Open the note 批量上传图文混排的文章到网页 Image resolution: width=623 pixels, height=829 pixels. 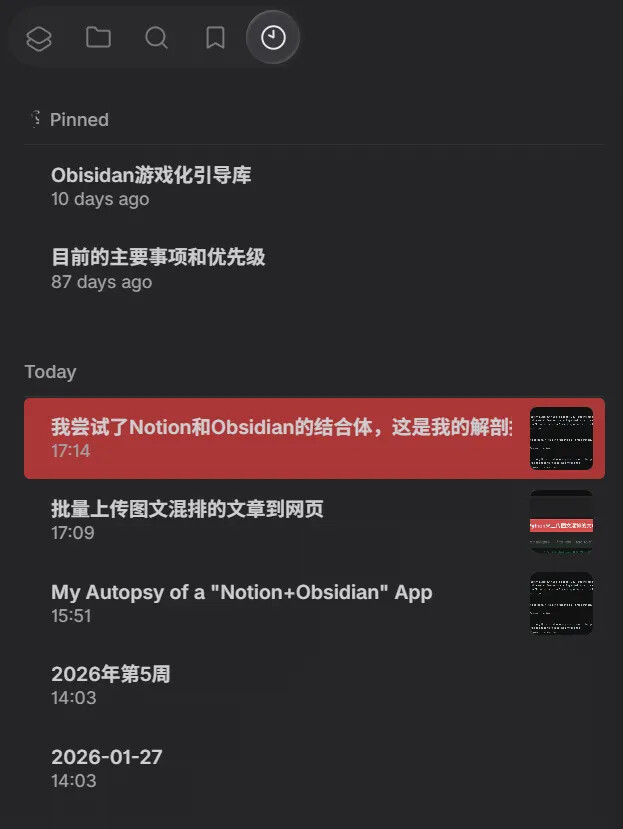(x=188, y=520)
